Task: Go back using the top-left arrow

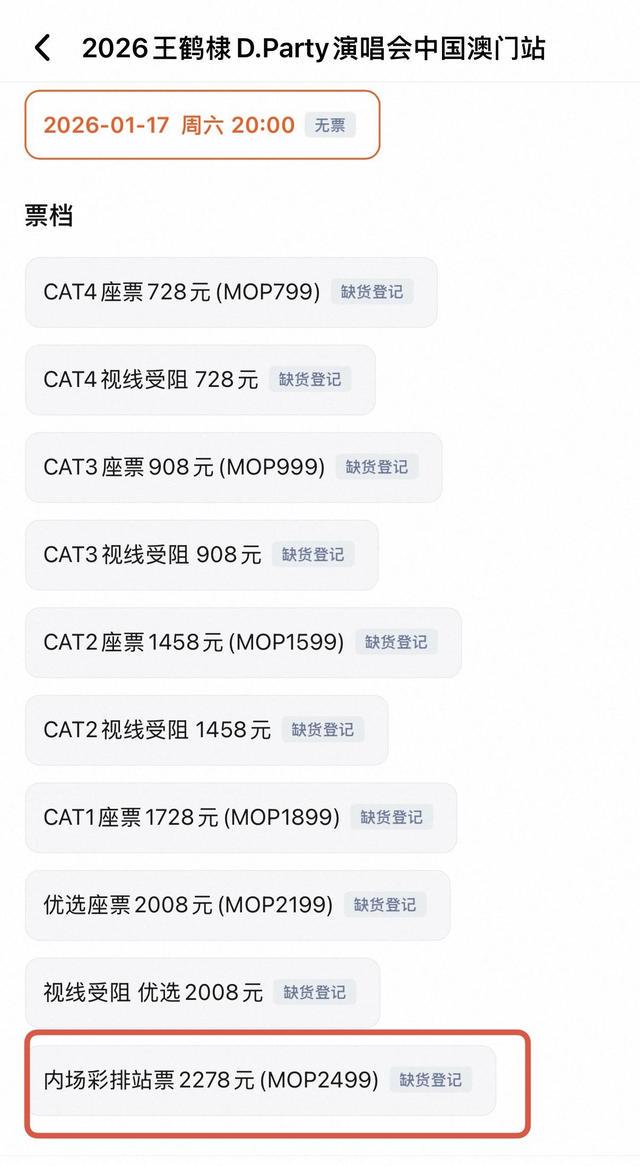Action: (x=42, y=47)
